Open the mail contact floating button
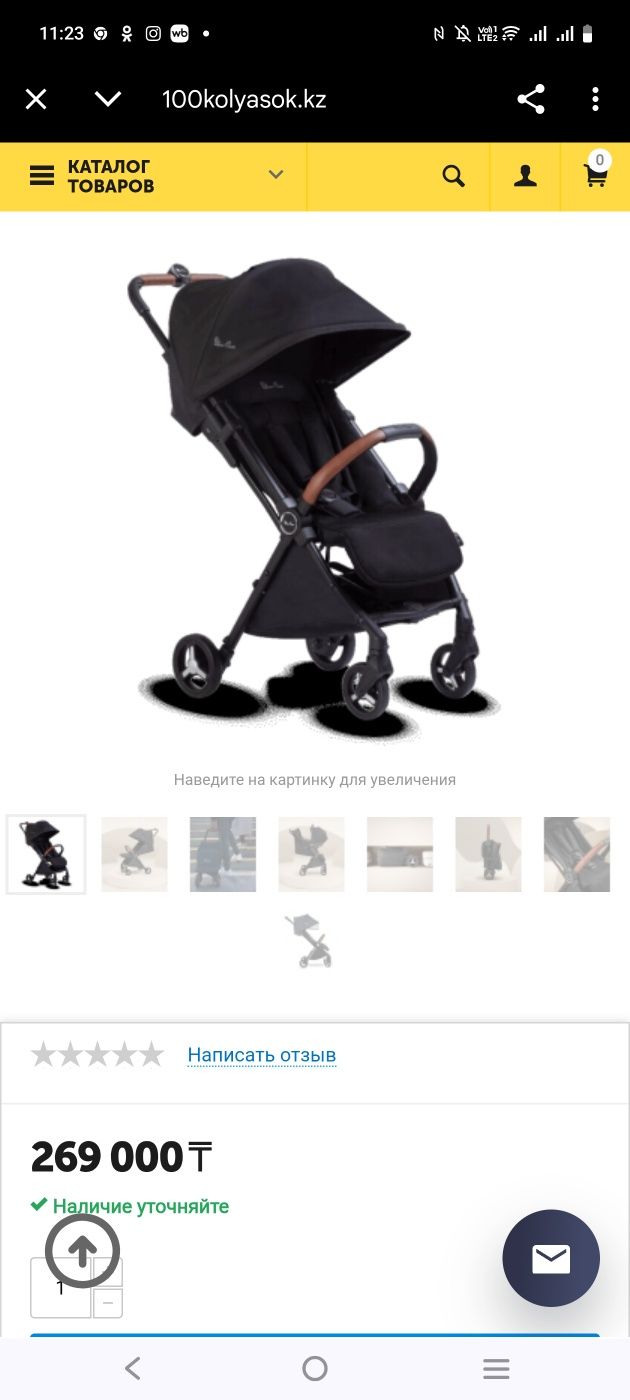Screen dimensions: 630x1400 [x=551, y=1259]
